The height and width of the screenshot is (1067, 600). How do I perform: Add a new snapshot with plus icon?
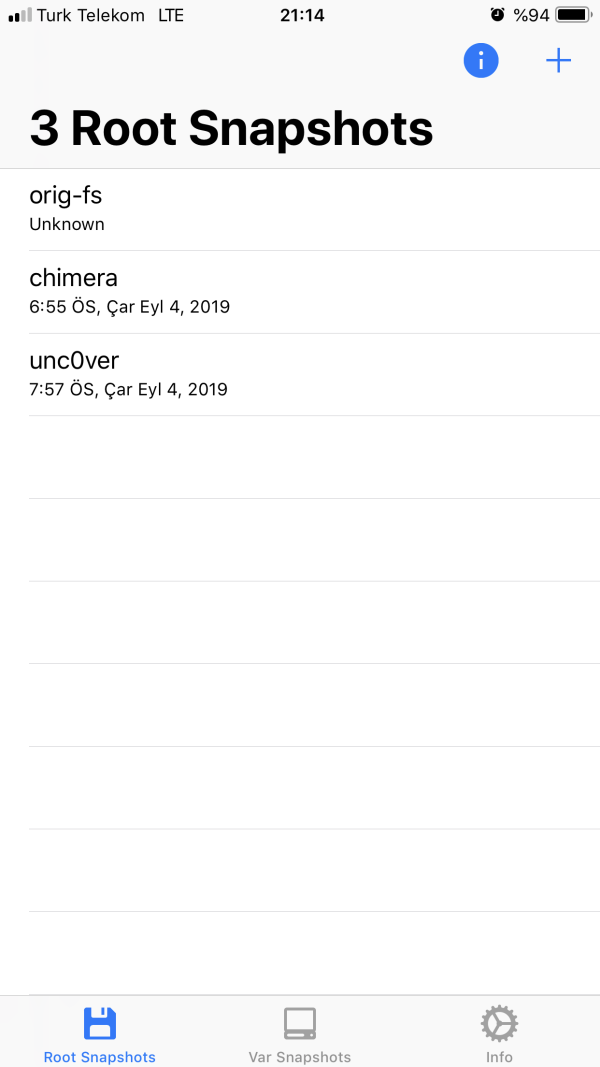pos(558,62)
